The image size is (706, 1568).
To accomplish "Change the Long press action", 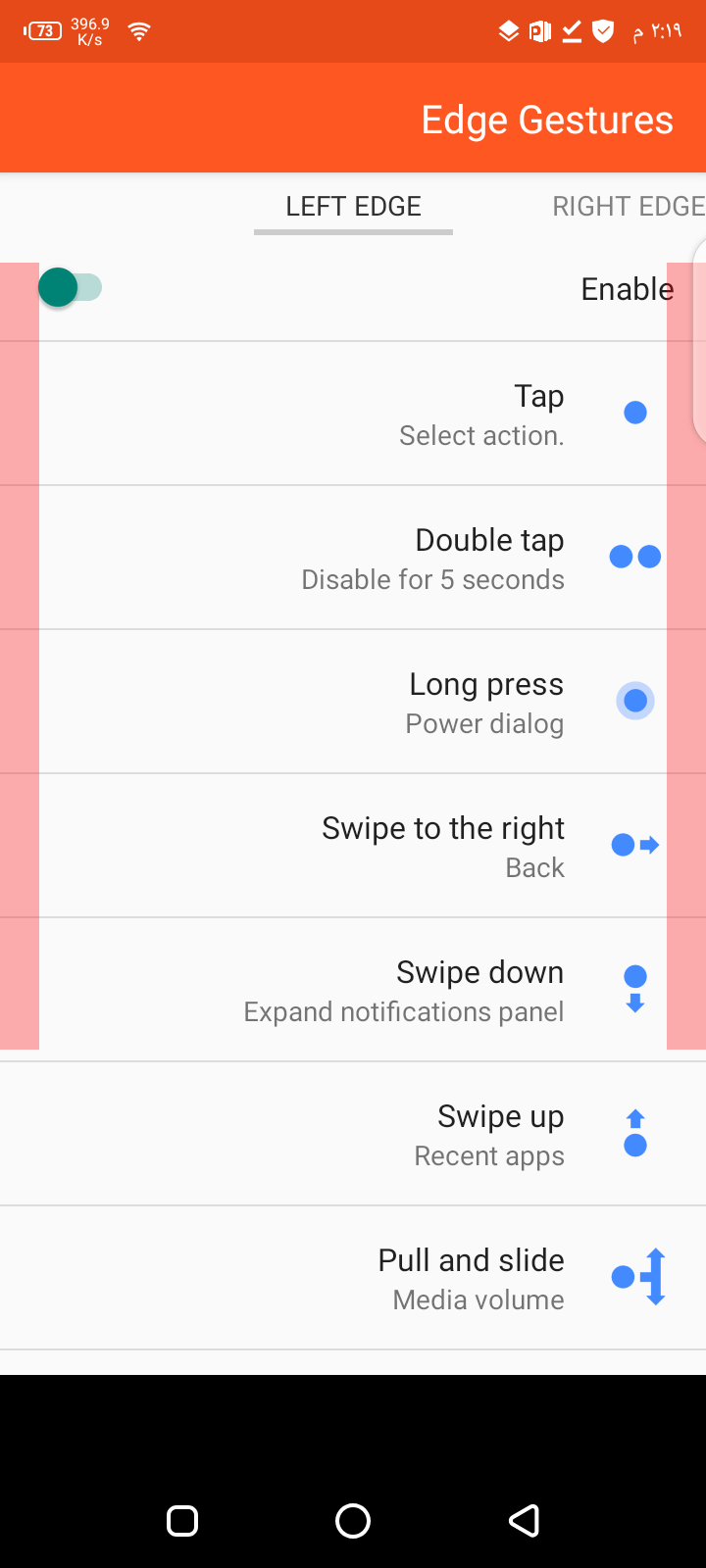I will 353,702.
